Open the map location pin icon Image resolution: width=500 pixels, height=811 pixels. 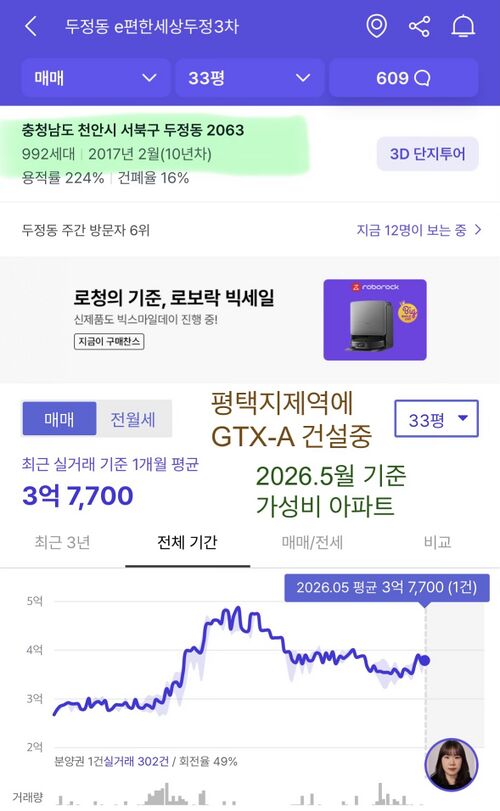tap(376, 26)
